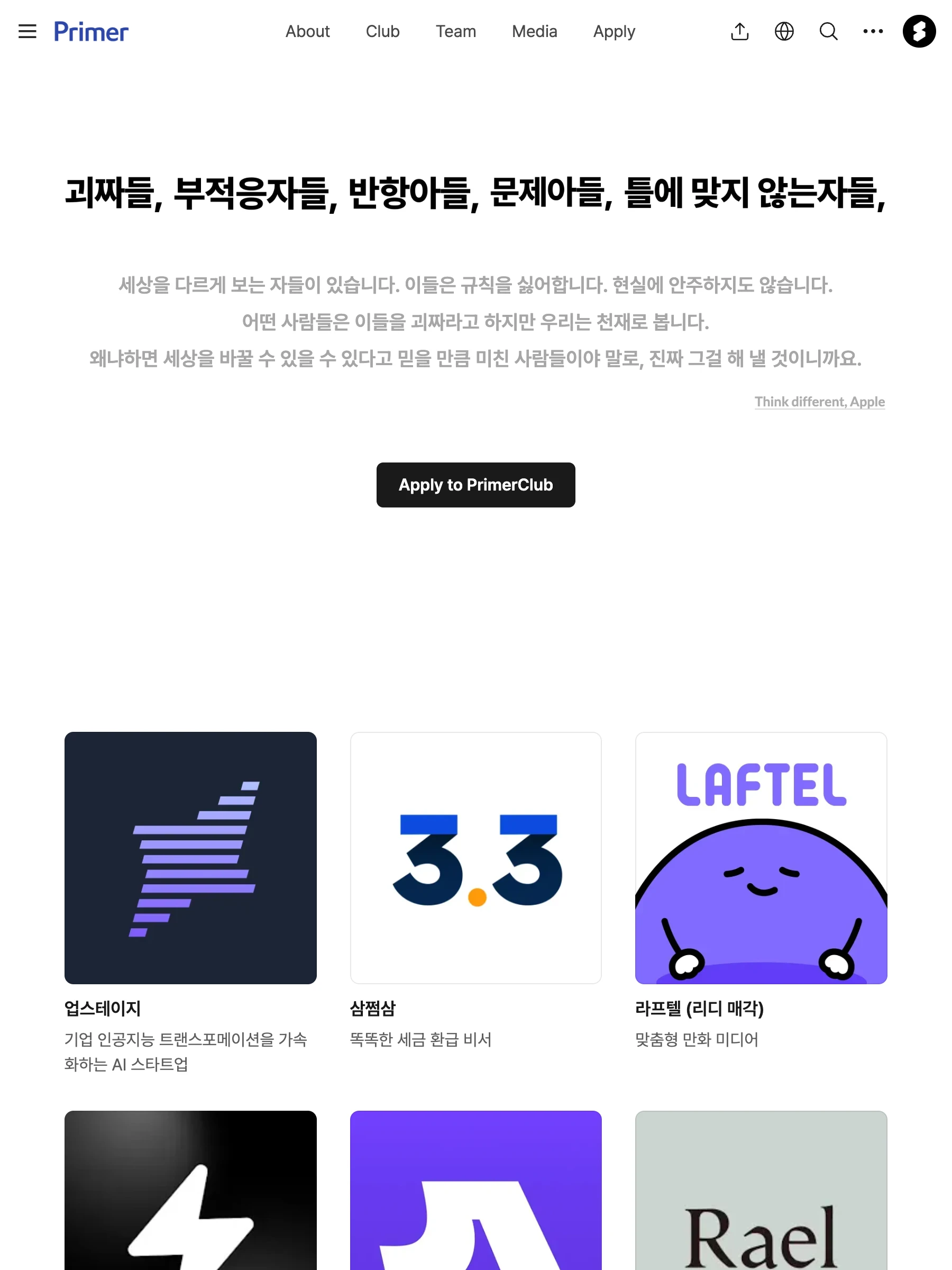The height and width of the screenshot is (1270, 952).
Task: Open the 라프텔 (리디 매각) card
Action: tap(761, 857)
